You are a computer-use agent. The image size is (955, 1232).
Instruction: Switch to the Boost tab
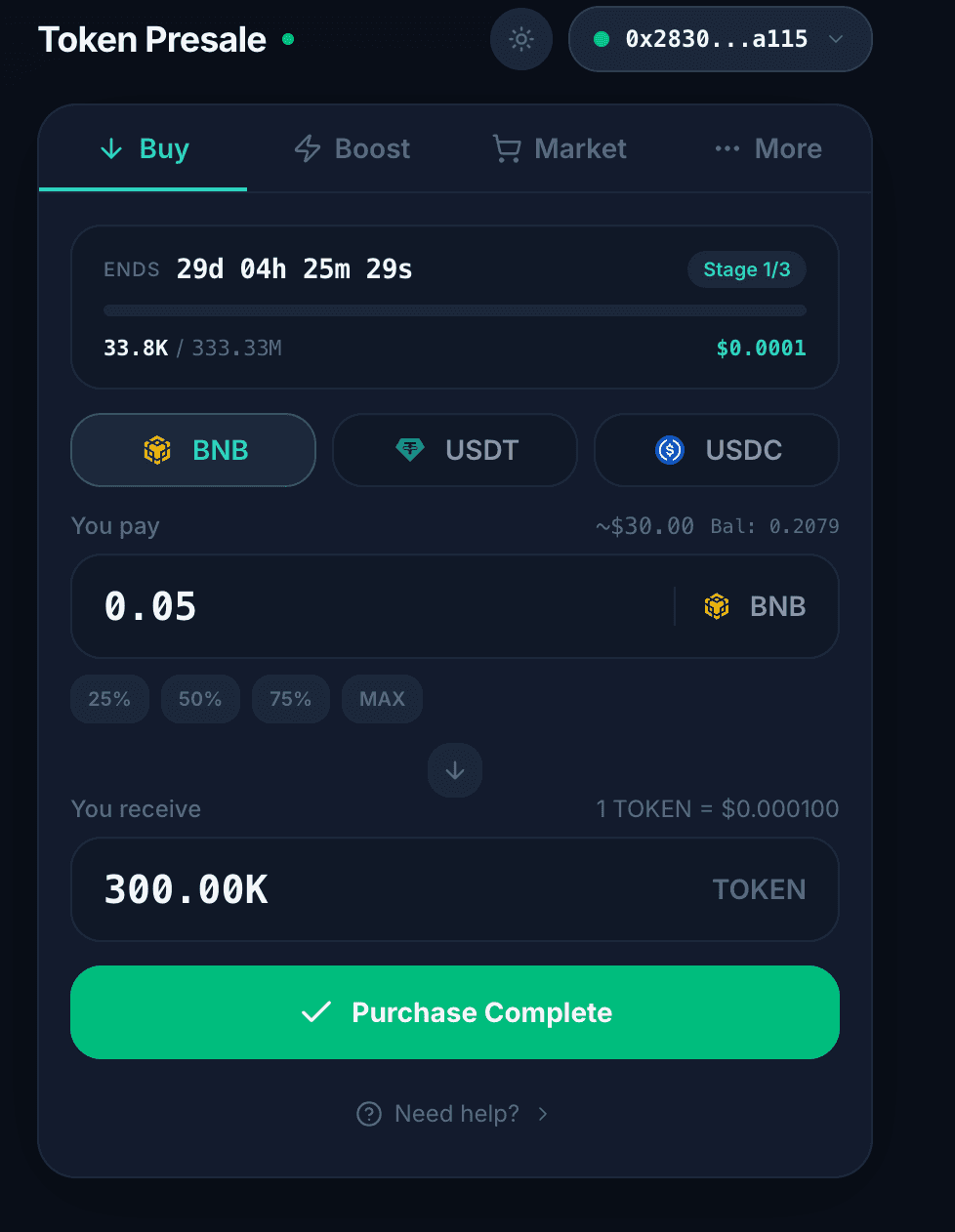[x=352, y=148]
